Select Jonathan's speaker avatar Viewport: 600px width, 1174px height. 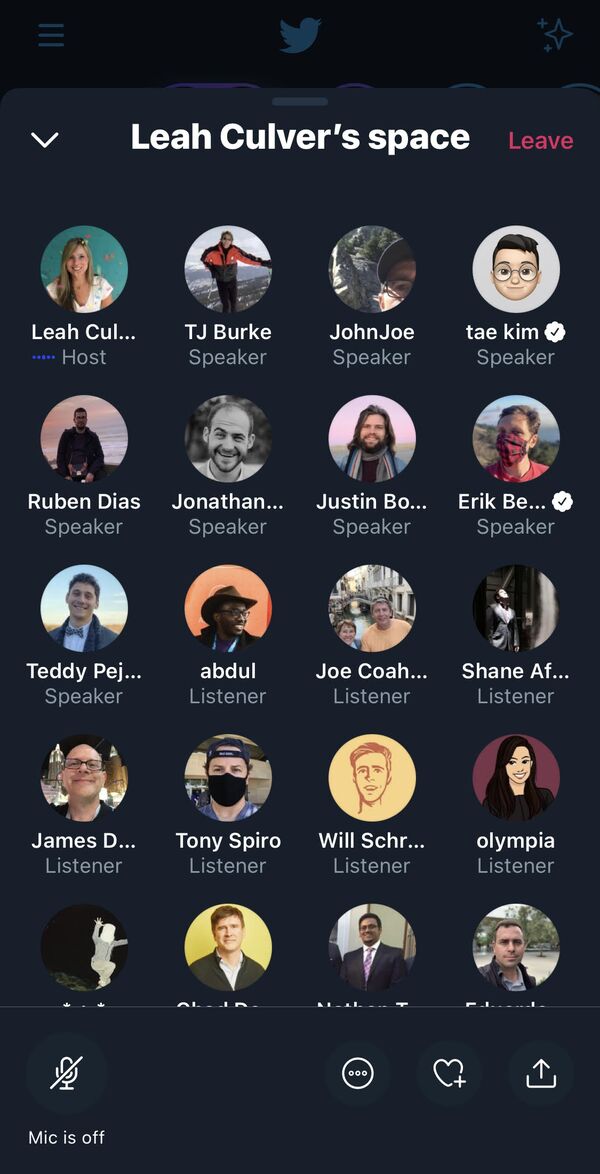(x=228, y=439)
